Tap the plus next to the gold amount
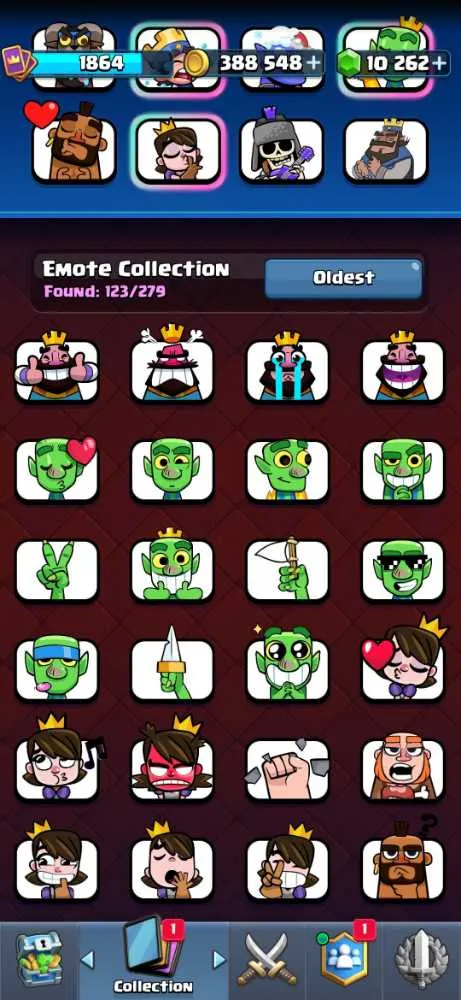Viewport: 461px width, 1000px height. pyautogui.click(x=313, y=62)
